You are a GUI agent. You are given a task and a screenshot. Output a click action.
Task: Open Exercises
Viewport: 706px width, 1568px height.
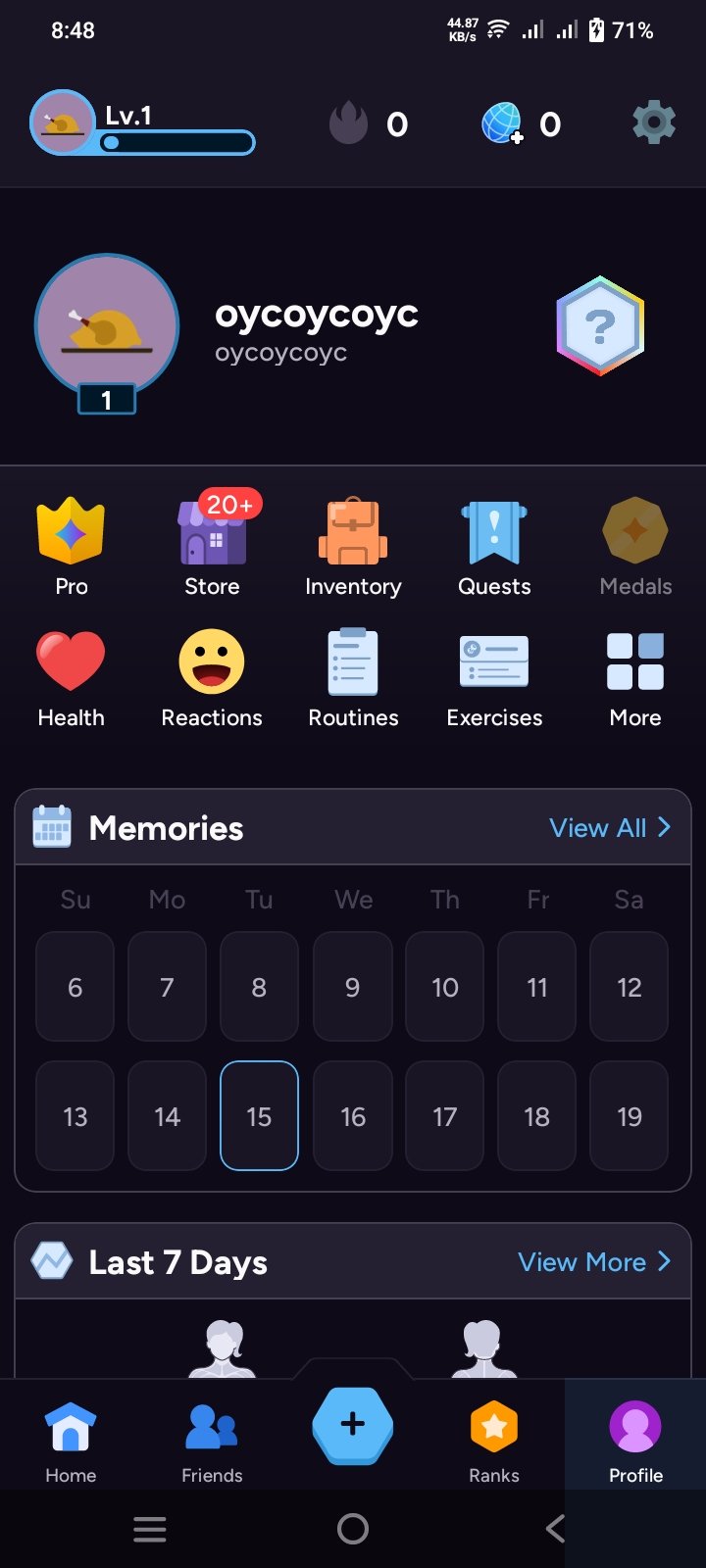click(x=494, y=678)
